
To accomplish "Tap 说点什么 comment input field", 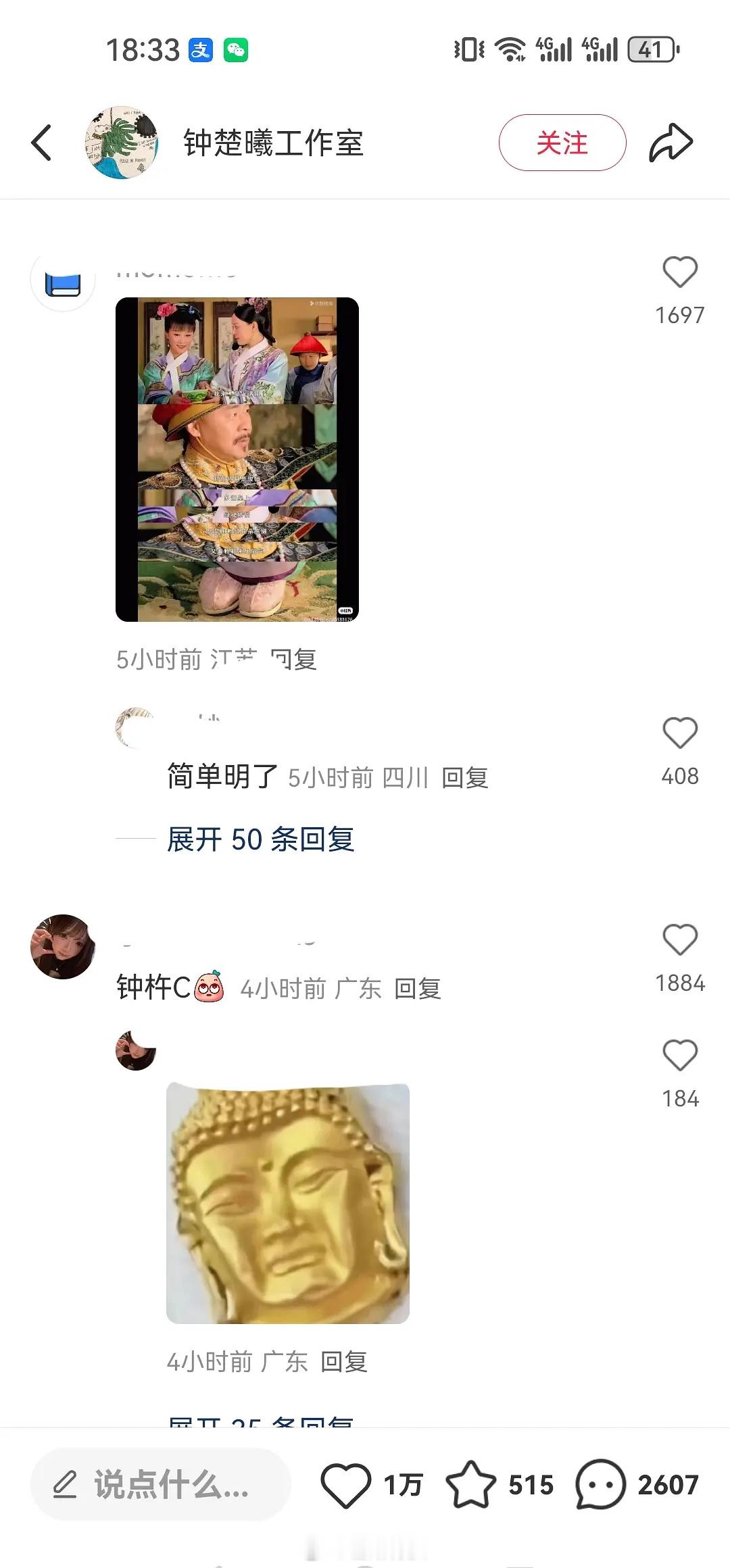I will [x=161, y=1485].
